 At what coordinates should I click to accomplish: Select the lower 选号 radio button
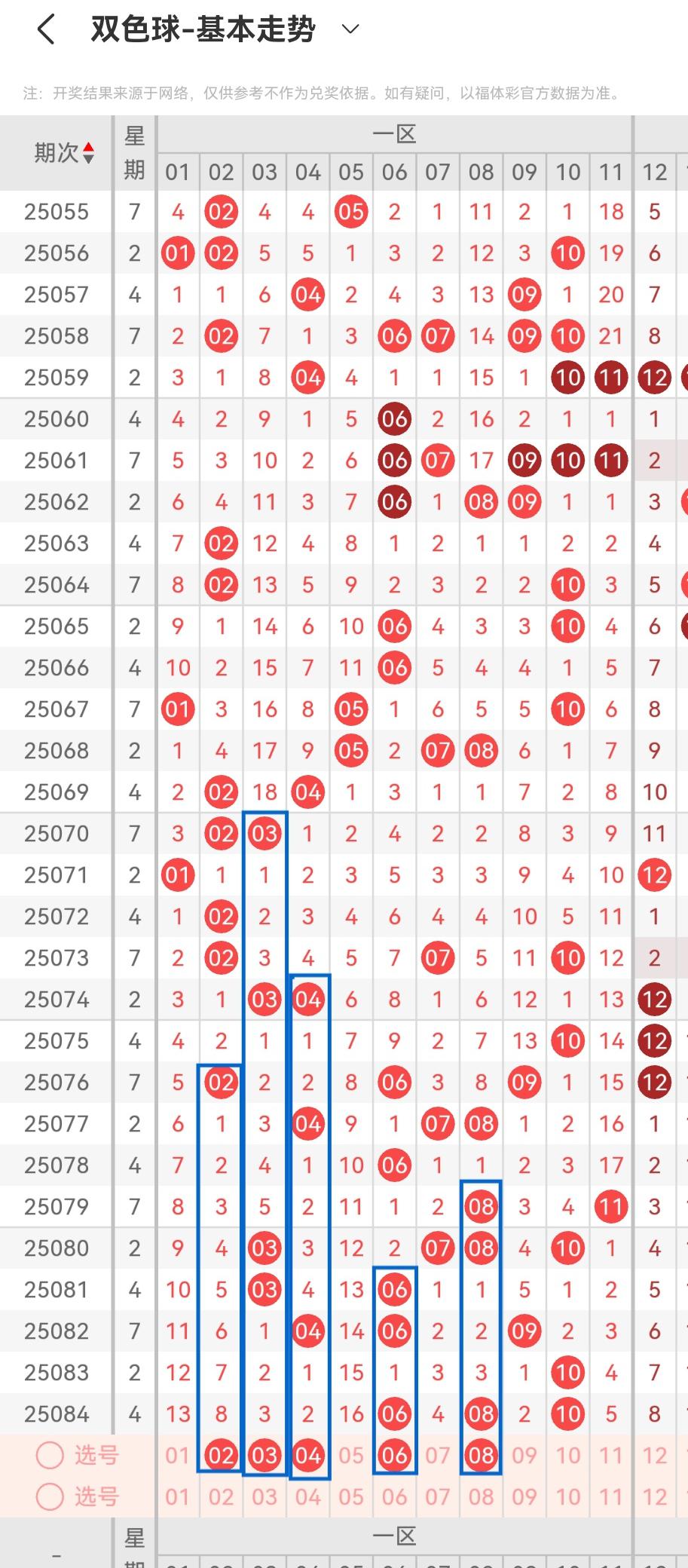coord(50,1496)
